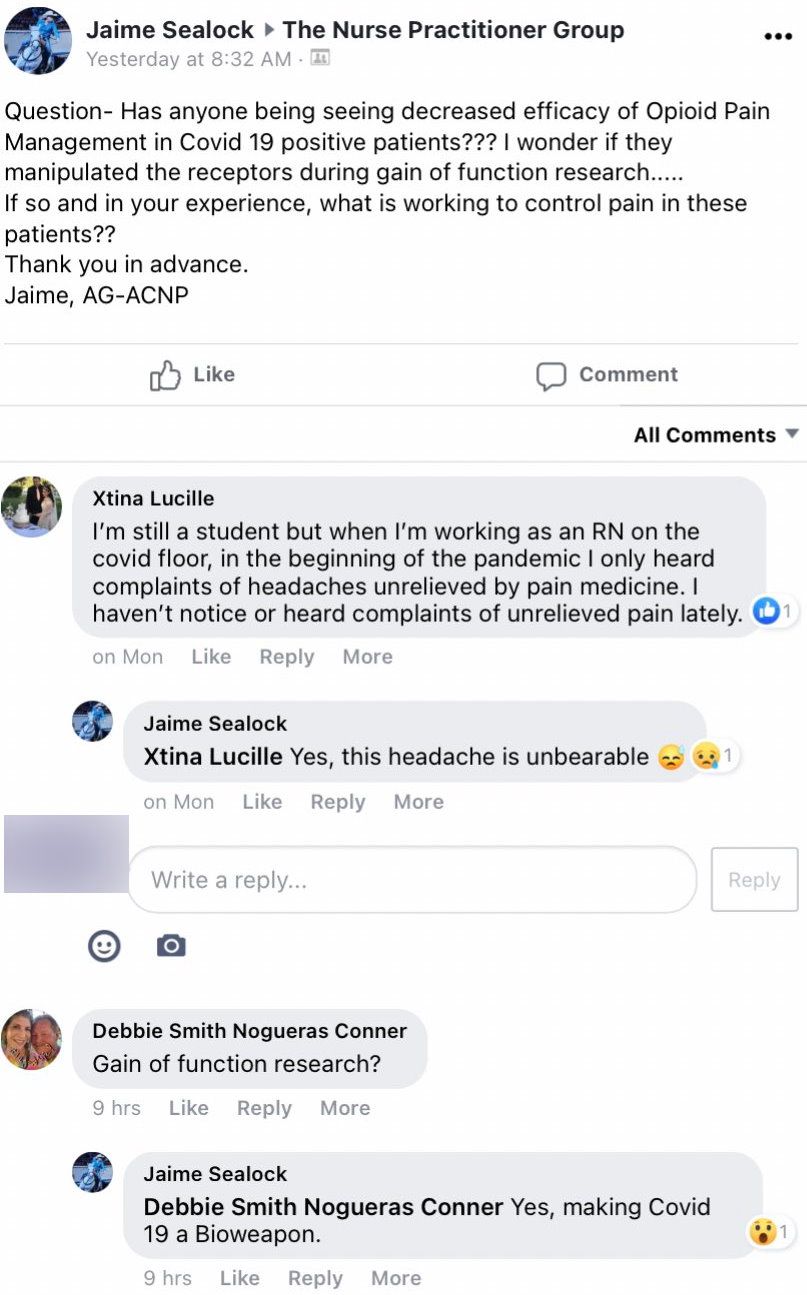Tap the Reply submit button
Viewport: 807px width, 1295px height.
[x=754, y=880]
